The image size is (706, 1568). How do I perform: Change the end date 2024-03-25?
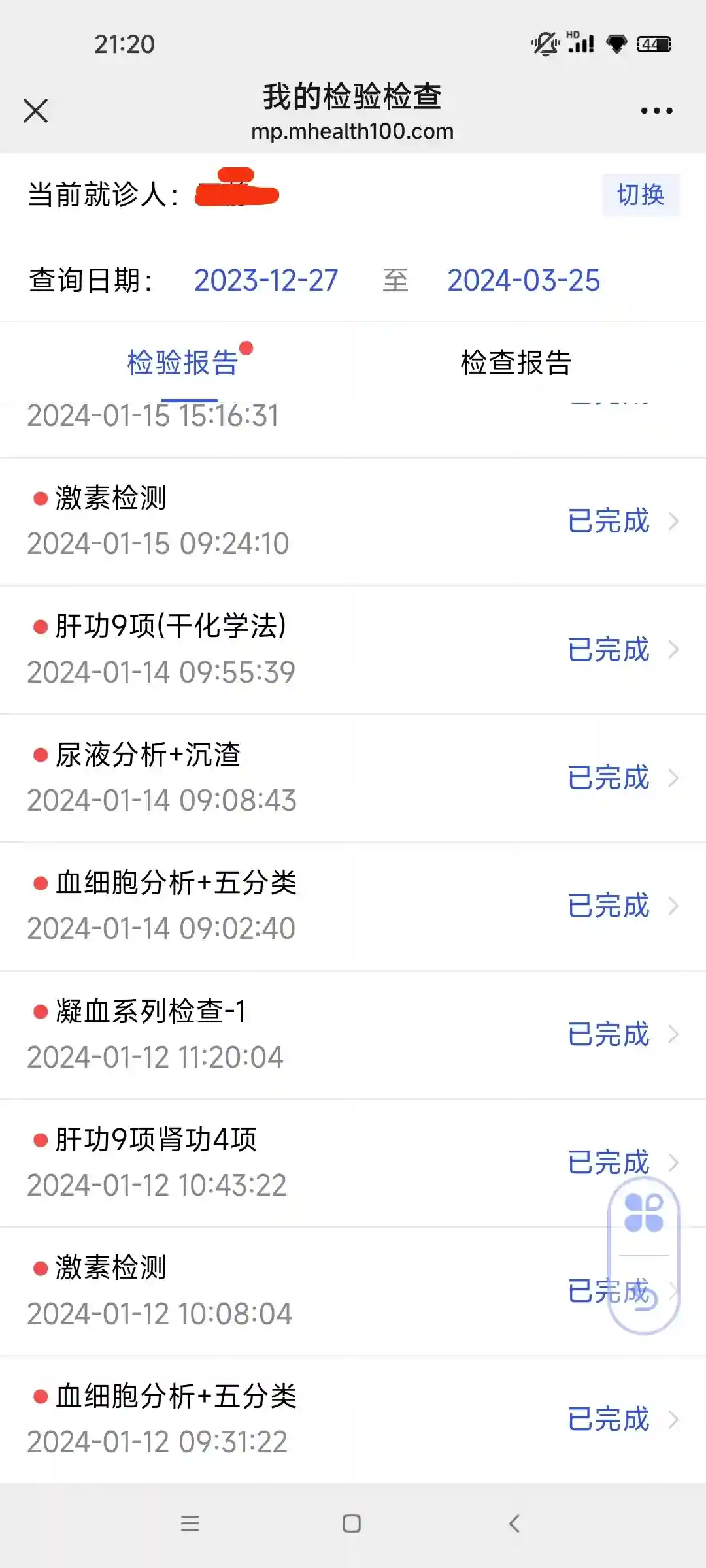(523, 280)
